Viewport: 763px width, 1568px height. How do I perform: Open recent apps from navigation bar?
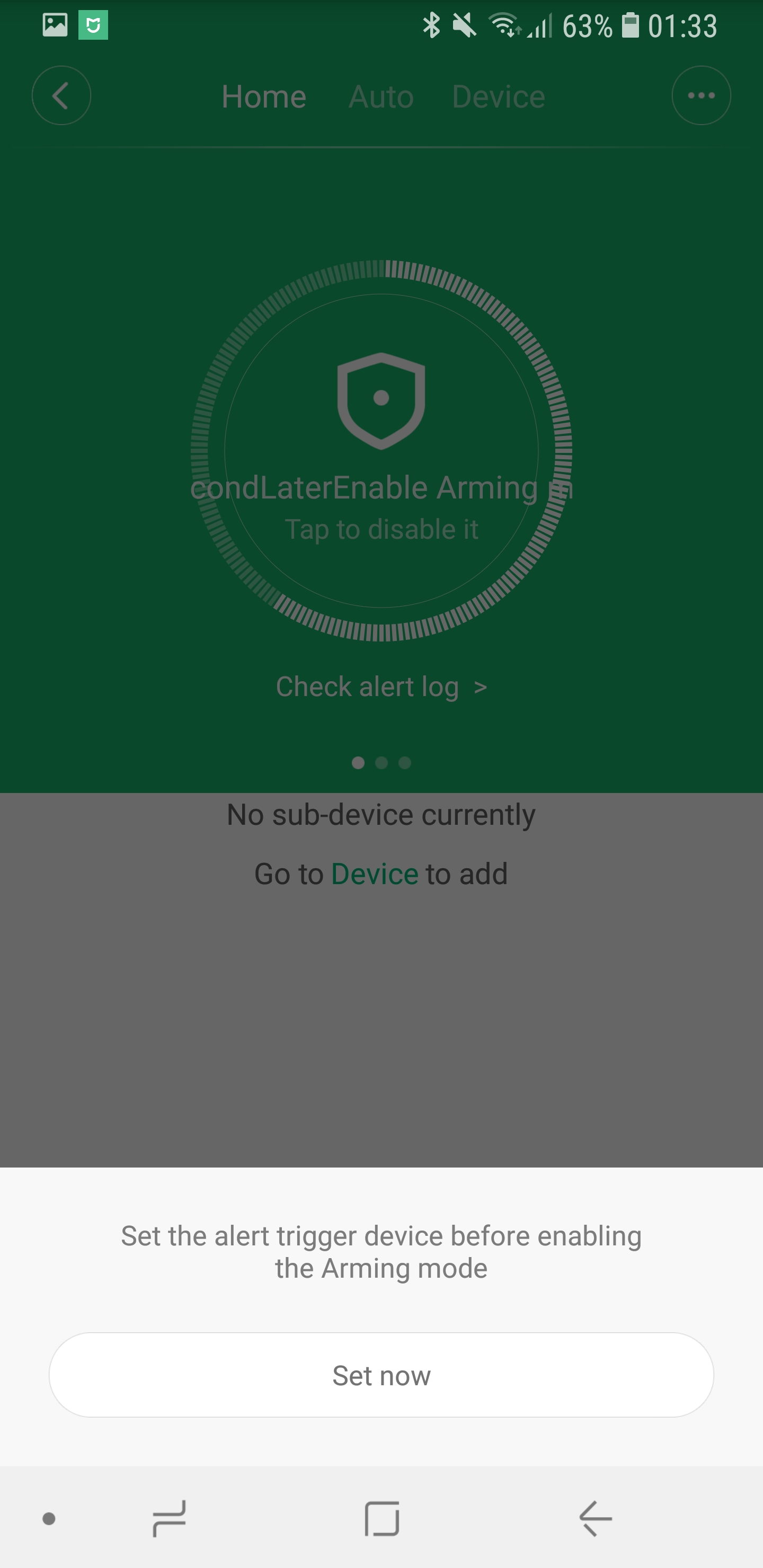[169, 1518]
